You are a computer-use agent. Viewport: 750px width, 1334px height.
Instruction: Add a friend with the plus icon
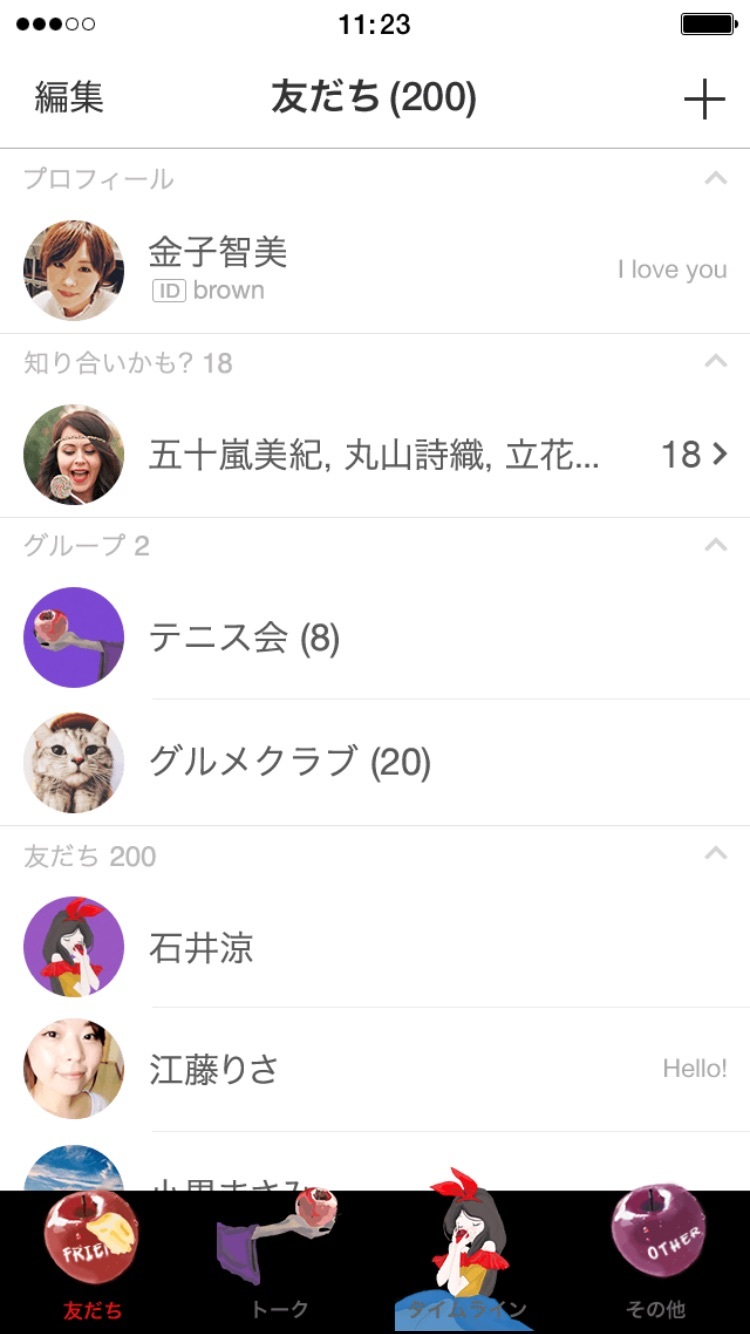point(704,99)
